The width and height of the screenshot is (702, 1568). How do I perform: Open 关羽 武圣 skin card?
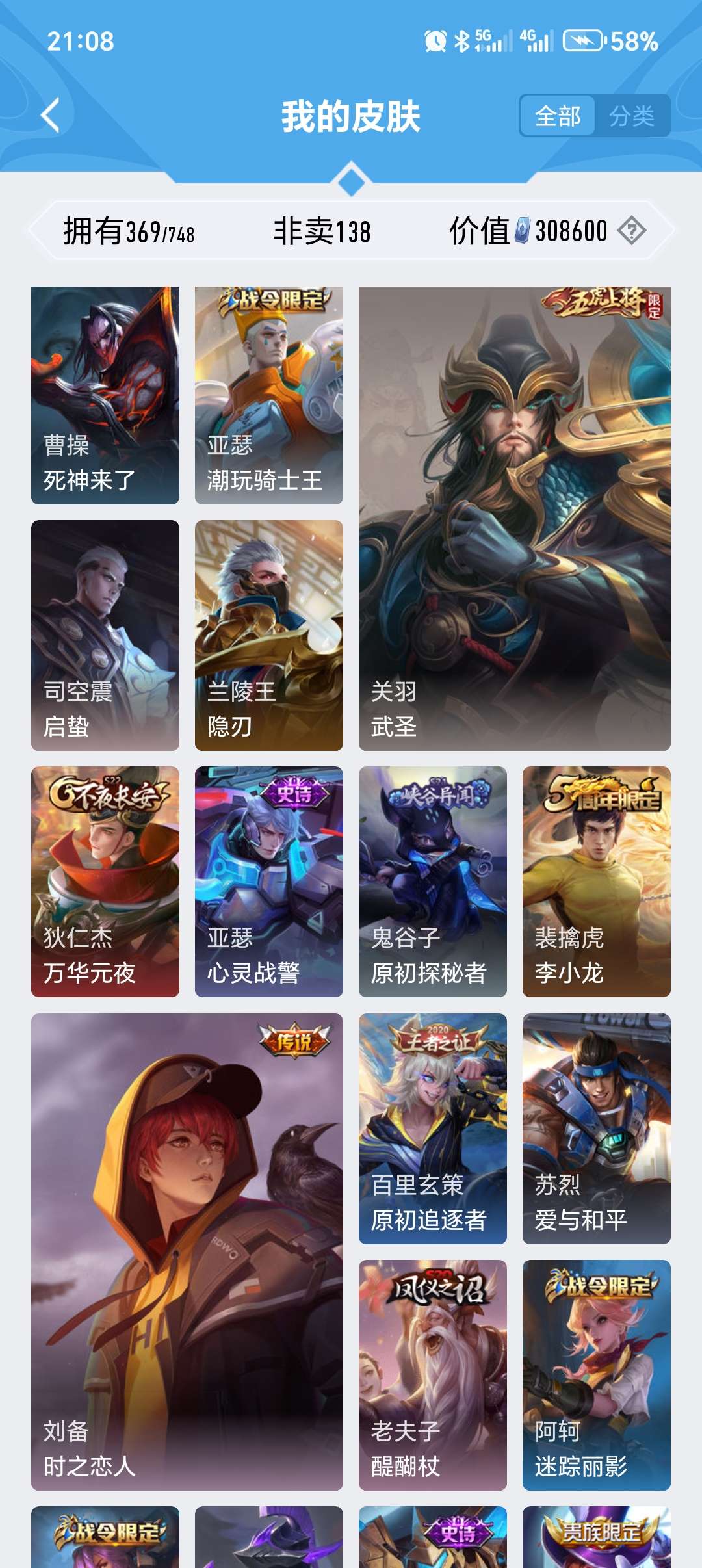515,519
